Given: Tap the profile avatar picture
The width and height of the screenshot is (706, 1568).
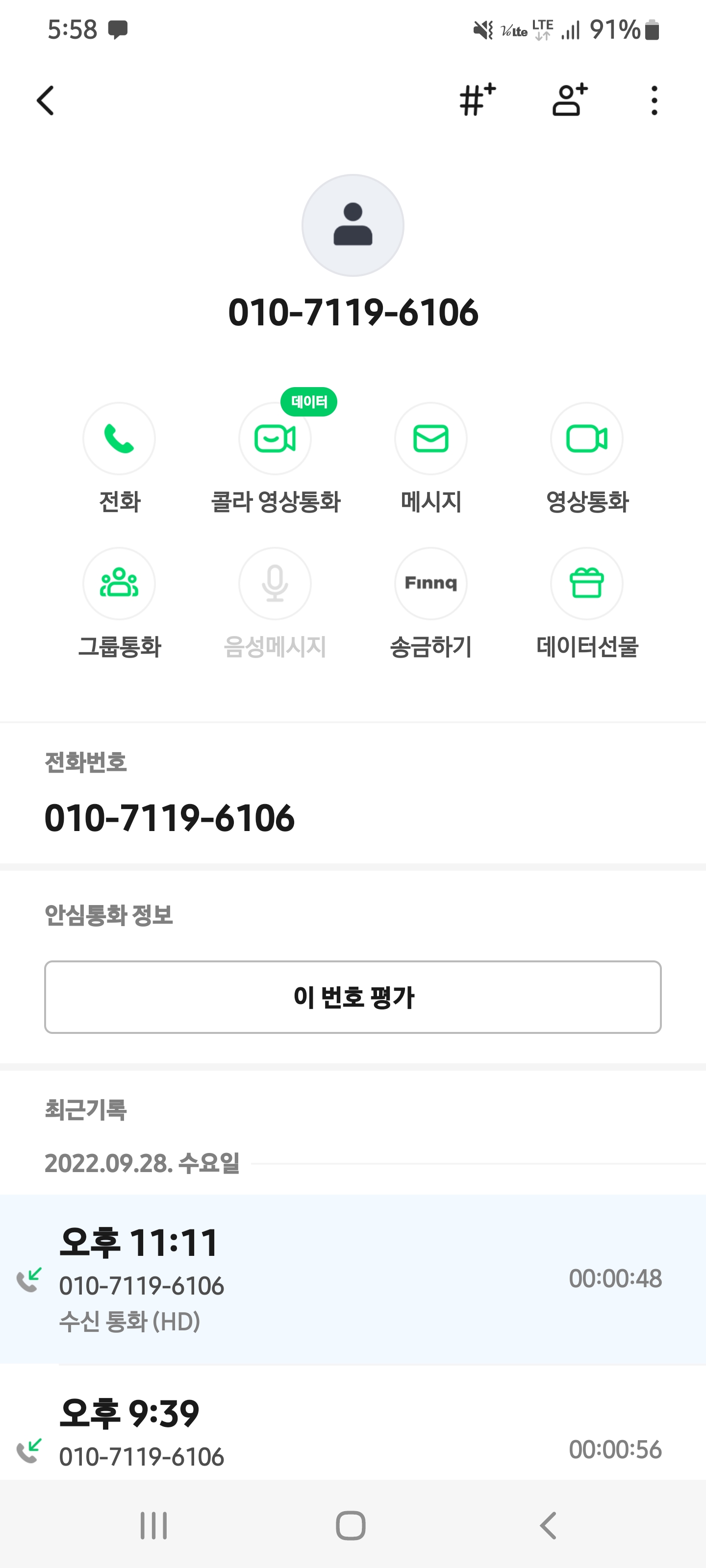Looking at the screenshot, I should 353,225.
